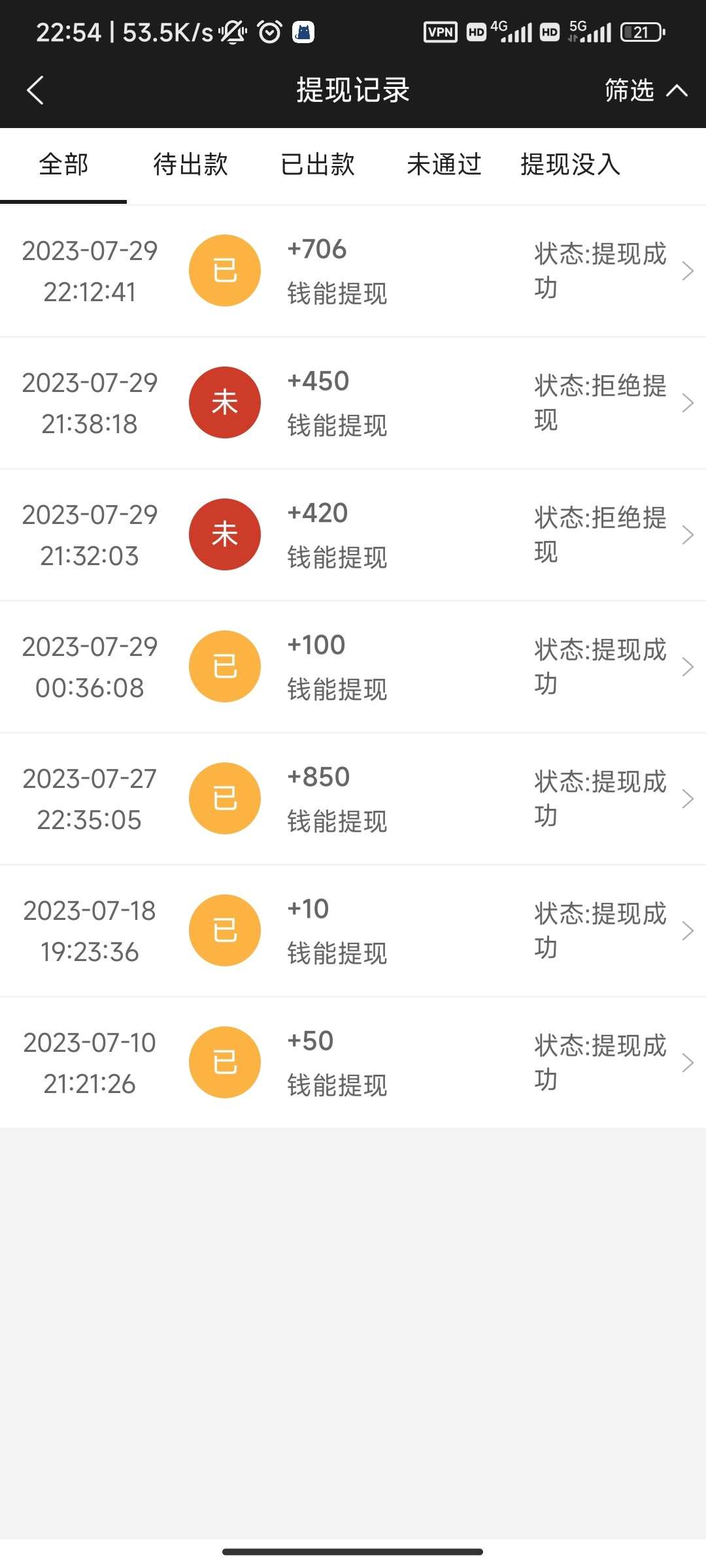Viewport: 706px width, 1568px height.
Task: Tap the red 未 icon beside the +450 entry
Action: (x=225, y=402)
